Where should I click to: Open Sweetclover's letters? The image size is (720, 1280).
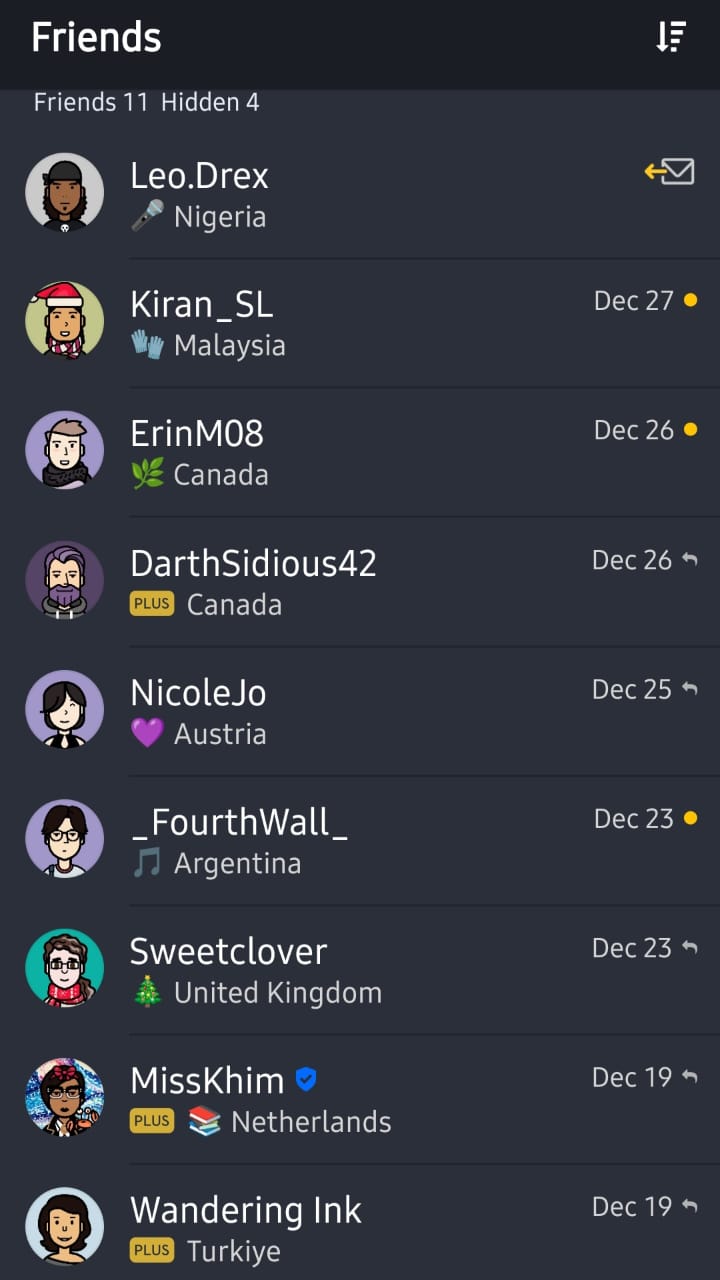pos(360,969)
